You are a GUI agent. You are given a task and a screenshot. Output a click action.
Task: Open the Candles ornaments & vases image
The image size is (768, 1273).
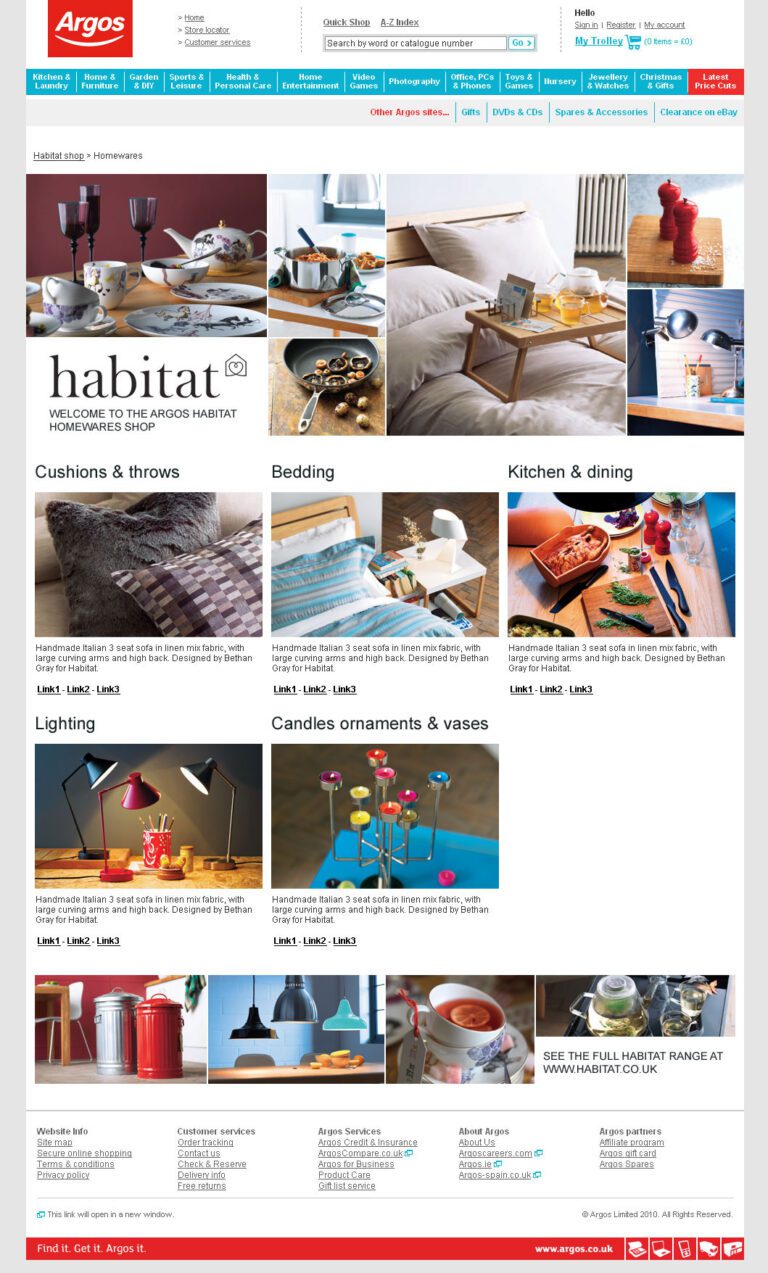[x=385, y=816]
